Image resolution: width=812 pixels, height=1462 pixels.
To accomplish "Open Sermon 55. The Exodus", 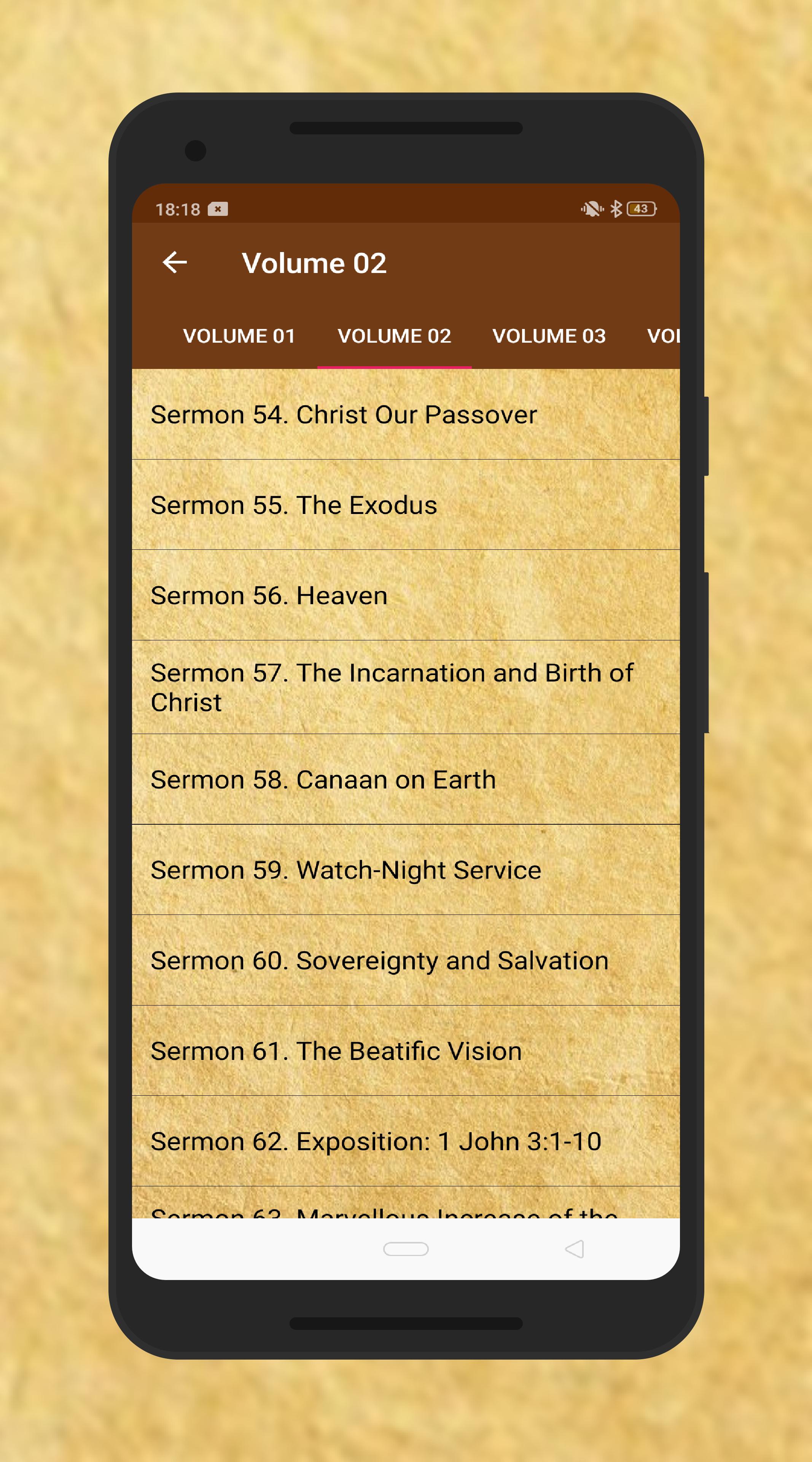I will (406, 505).
